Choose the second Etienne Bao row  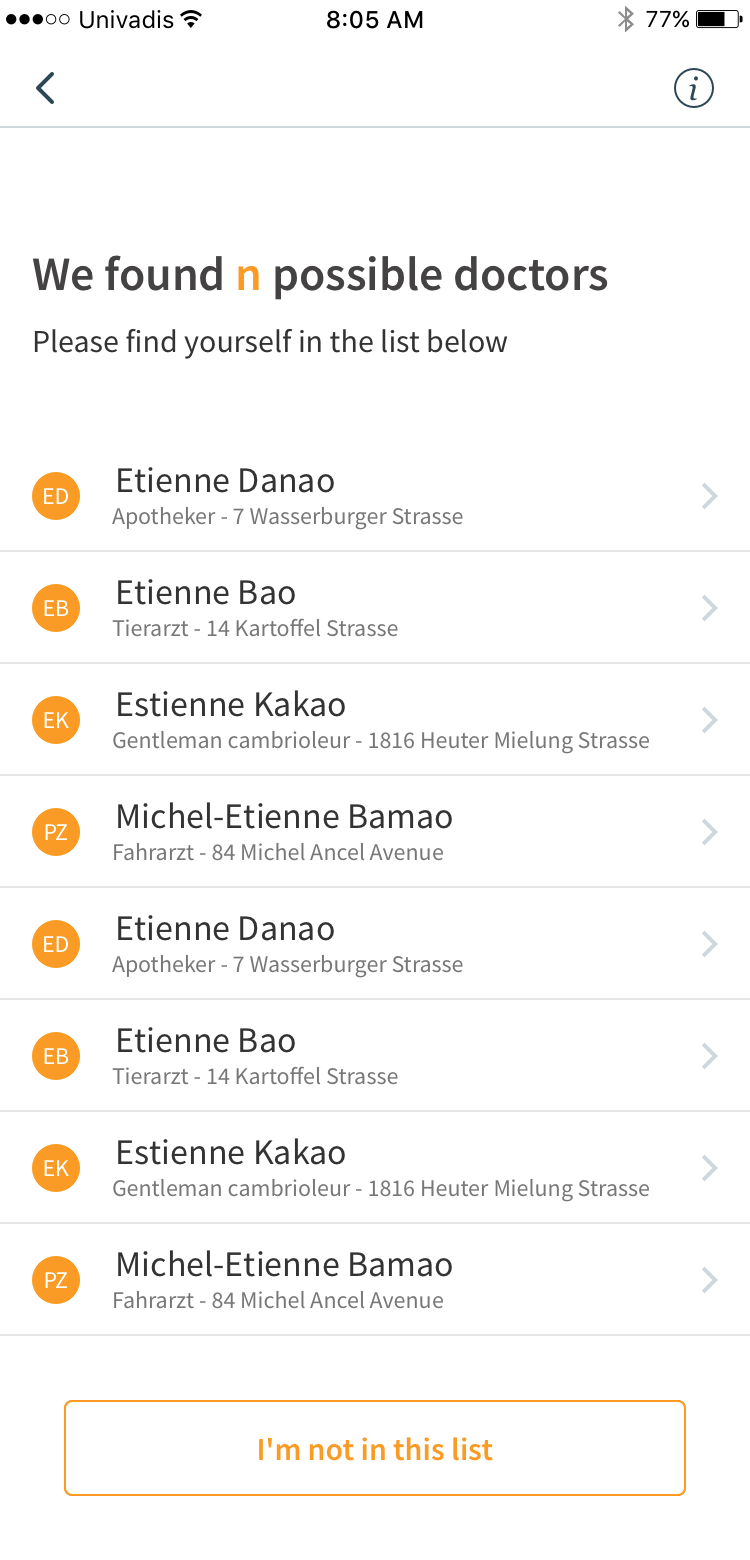coord(375,1056)
